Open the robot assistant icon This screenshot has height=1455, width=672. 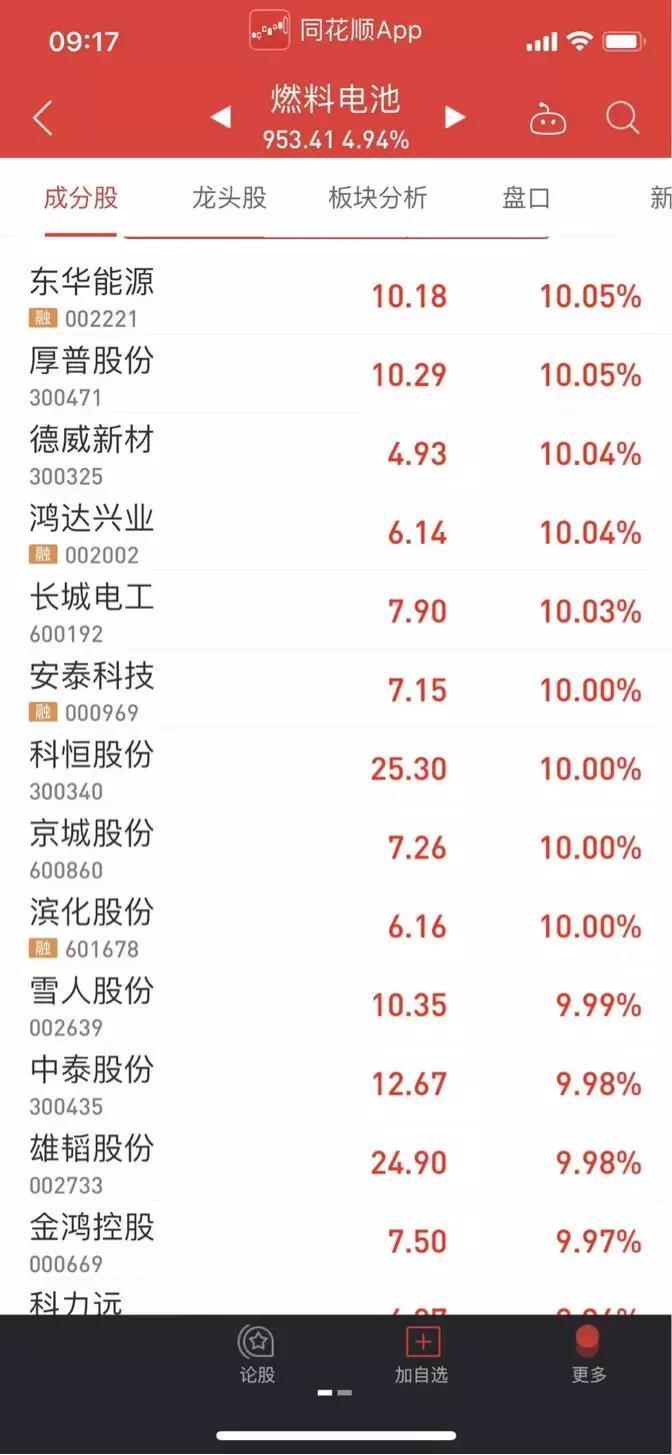pos(547,120)
